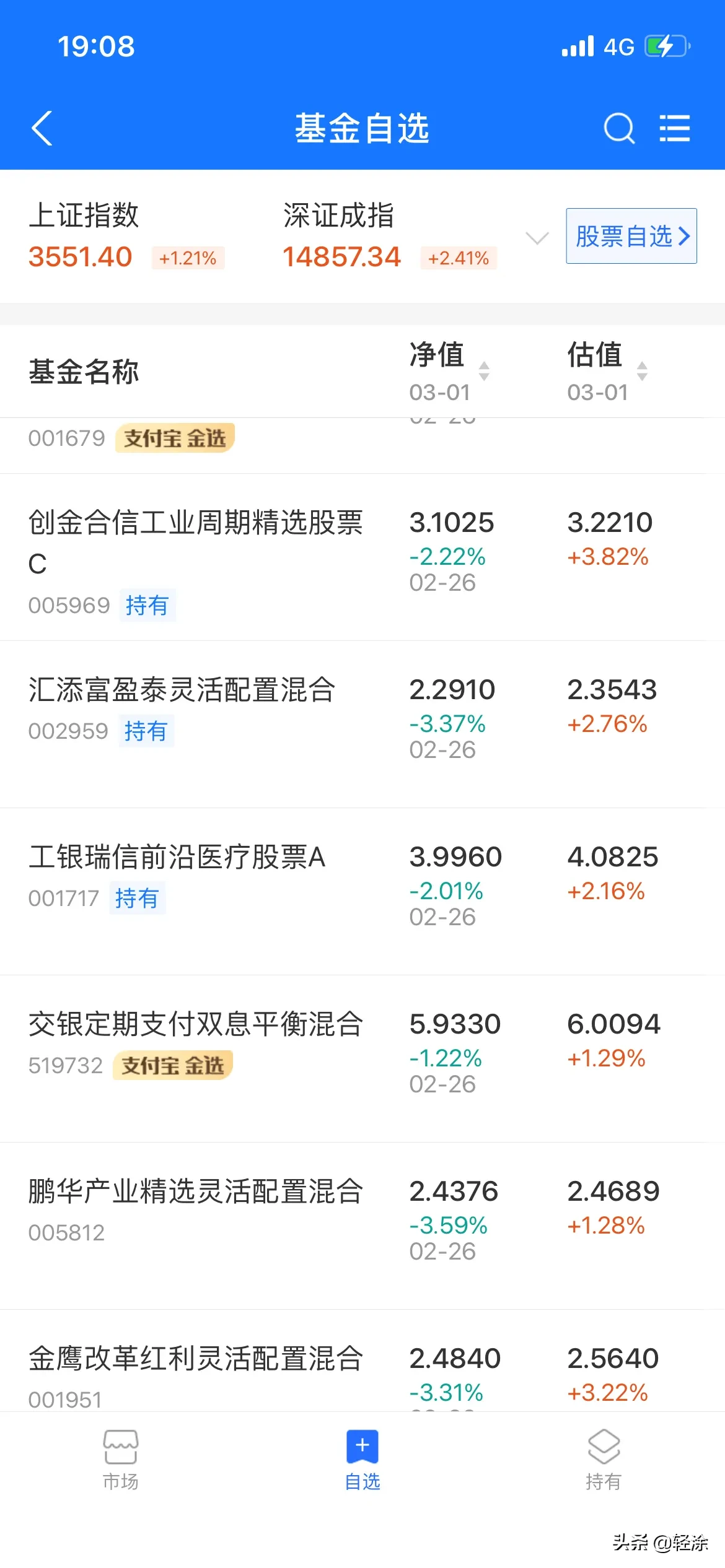
Task: Open the list menu icon in the header
Action: click(674, 128)
